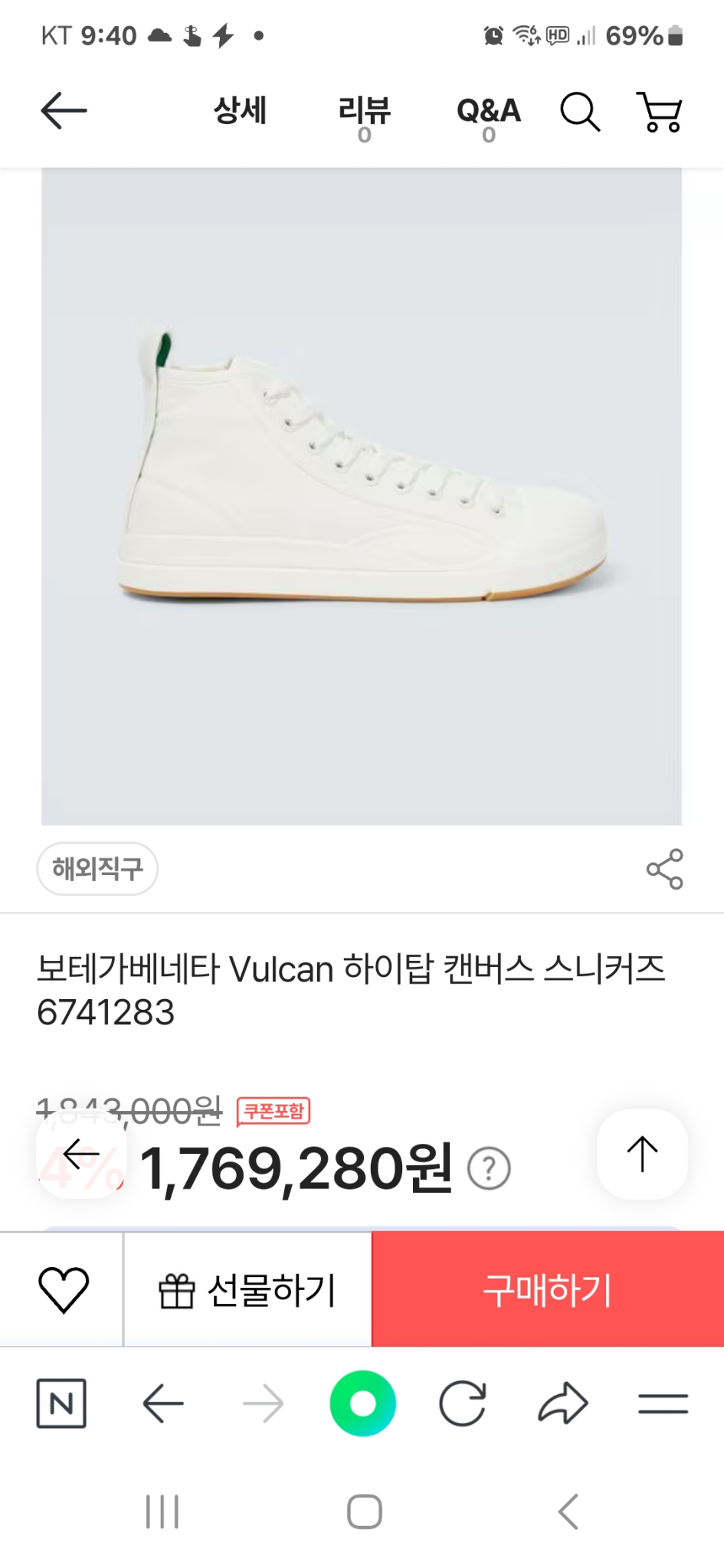Open the browser hamburger menu icon
Screen dimensions: 724x1568
coord(662,1403)
